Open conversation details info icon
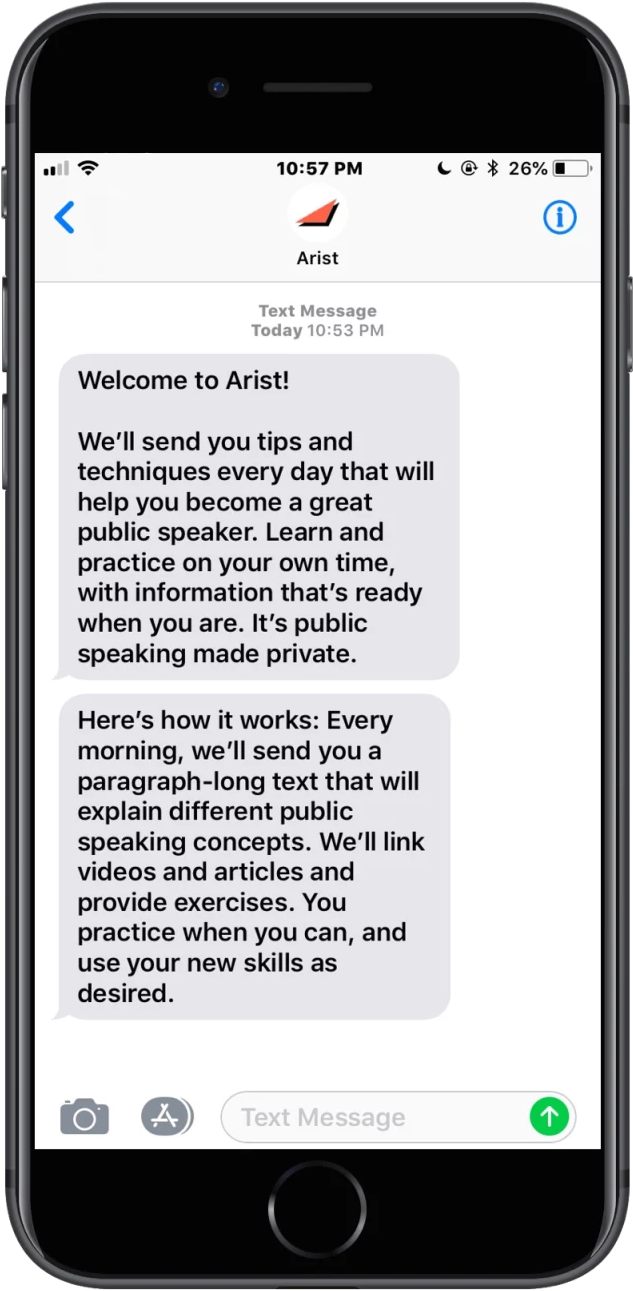 click(x=559, y=217)
